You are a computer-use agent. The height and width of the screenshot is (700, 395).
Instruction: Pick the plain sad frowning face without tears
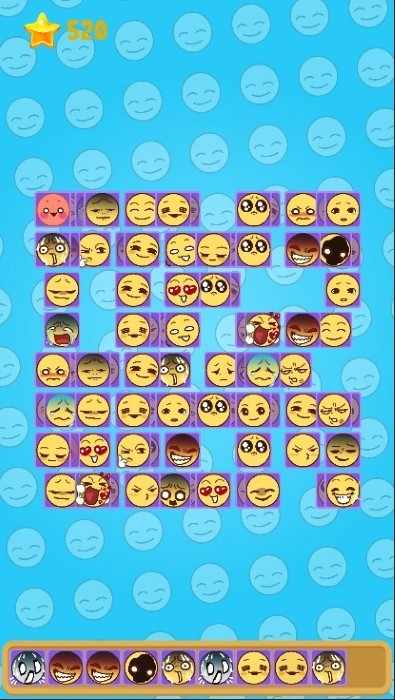(x=221, y=370)
